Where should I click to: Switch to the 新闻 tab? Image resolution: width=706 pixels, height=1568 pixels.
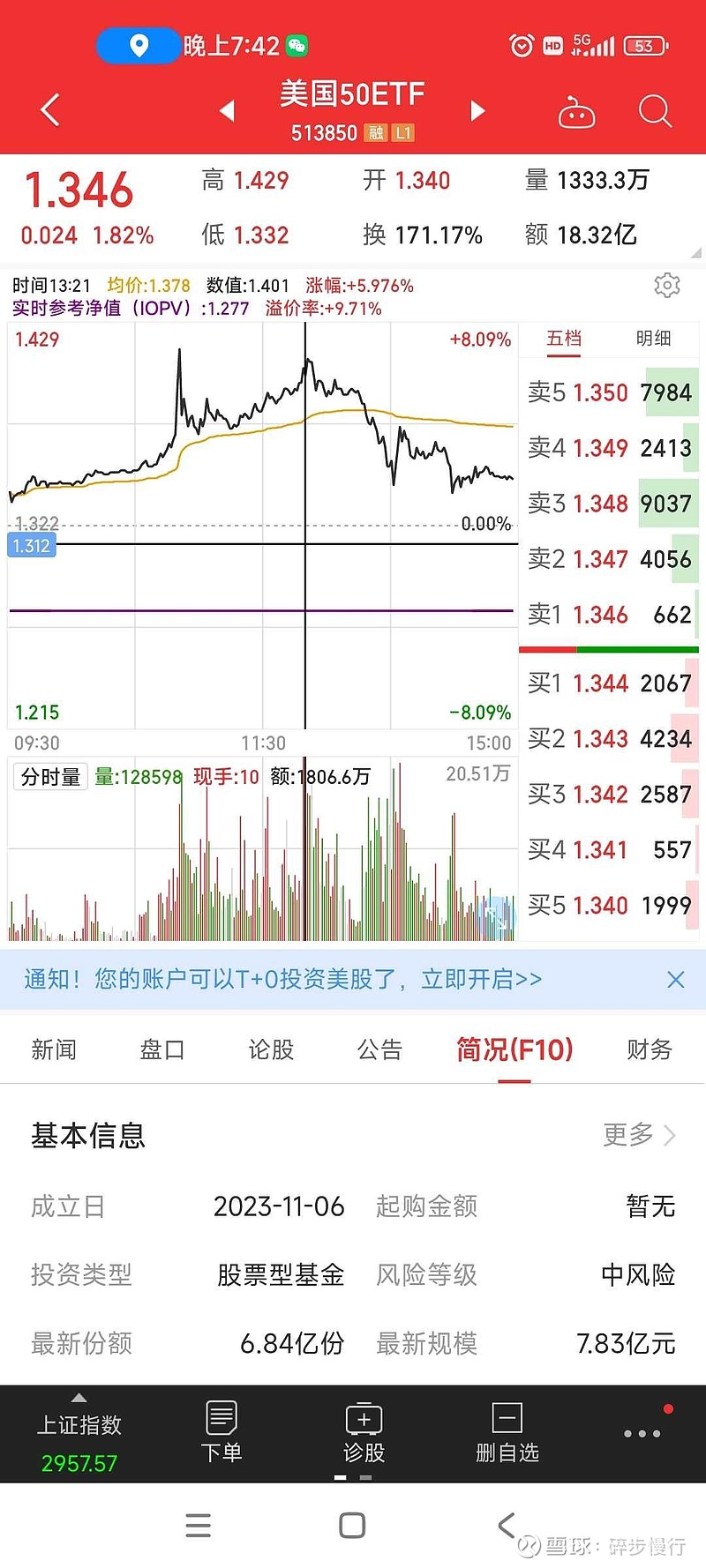pos(54,1049)
